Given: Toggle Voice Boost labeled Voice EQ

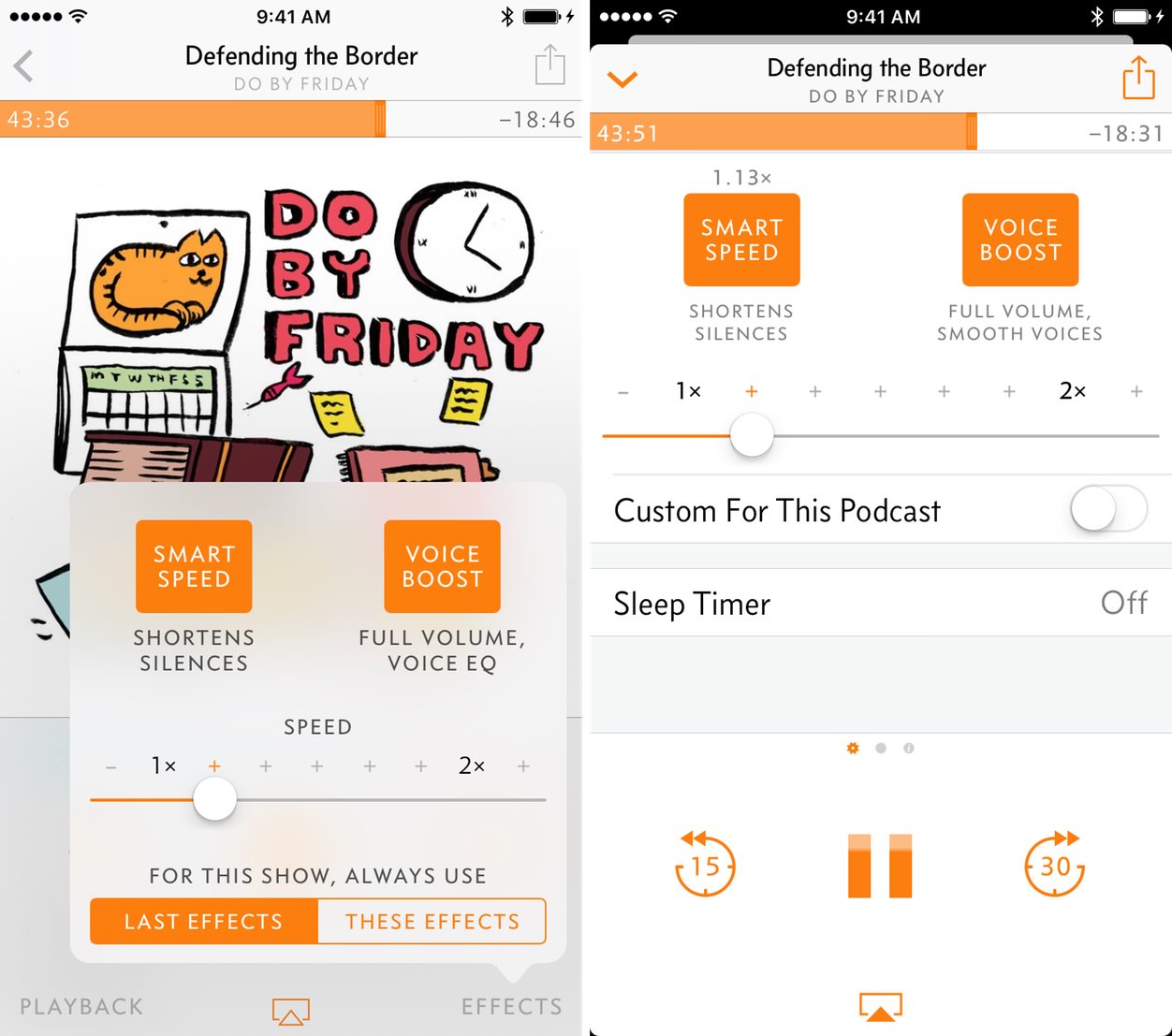Looking at the screenshot, I should [x=442, y=567].
